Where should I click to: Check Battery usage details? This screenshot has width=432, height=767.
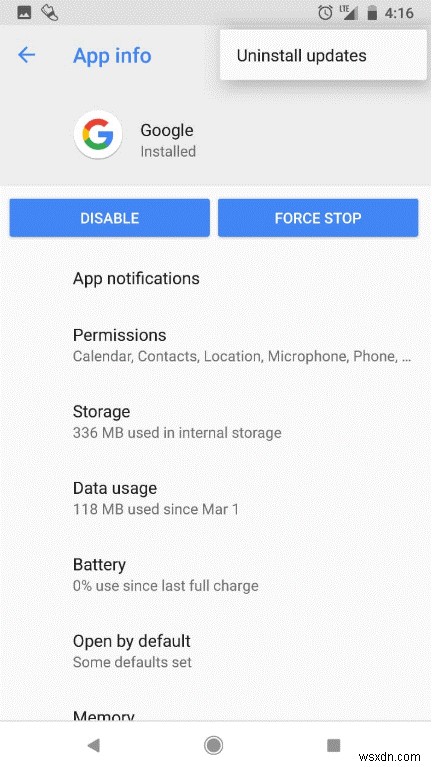tap(216, 574)
